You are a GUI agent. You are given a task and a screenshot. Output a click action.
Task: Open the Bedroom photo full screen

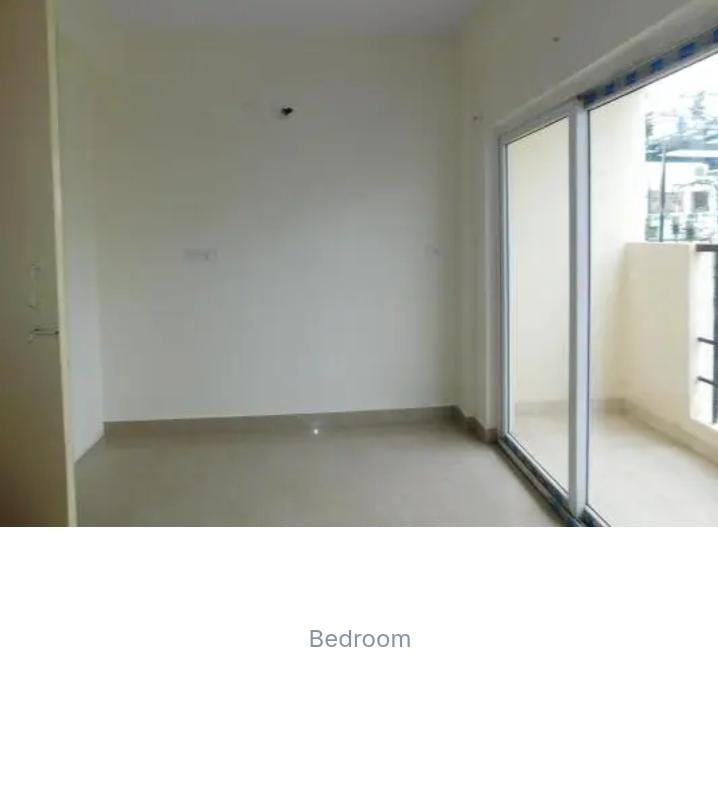(359, 263)
